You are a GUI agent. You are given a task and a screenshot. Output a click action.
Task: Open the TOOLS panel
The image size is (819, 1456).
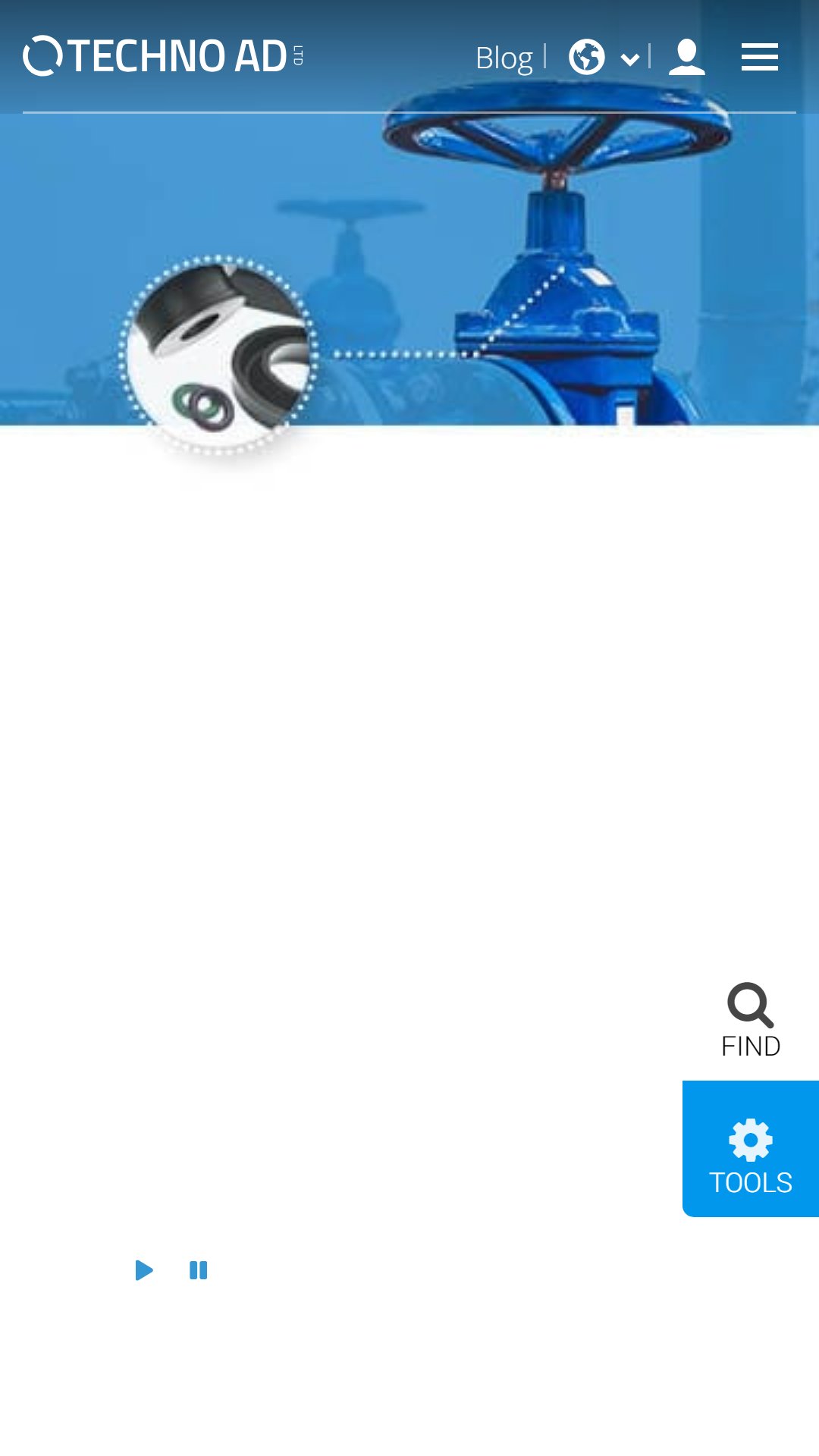point(751,1149)
